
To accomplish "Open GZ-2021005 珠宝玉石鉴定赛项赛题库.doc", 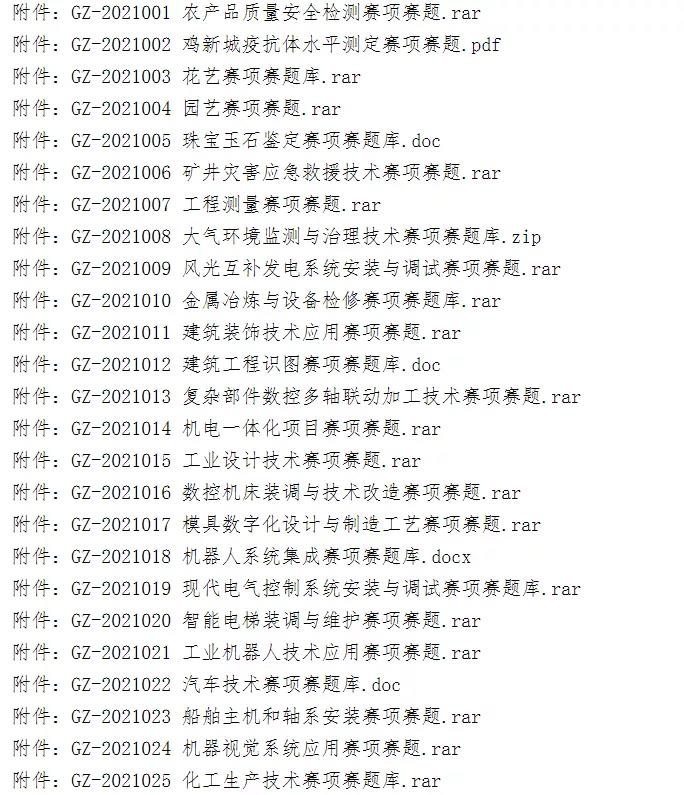I will click(x=255, y=141).
